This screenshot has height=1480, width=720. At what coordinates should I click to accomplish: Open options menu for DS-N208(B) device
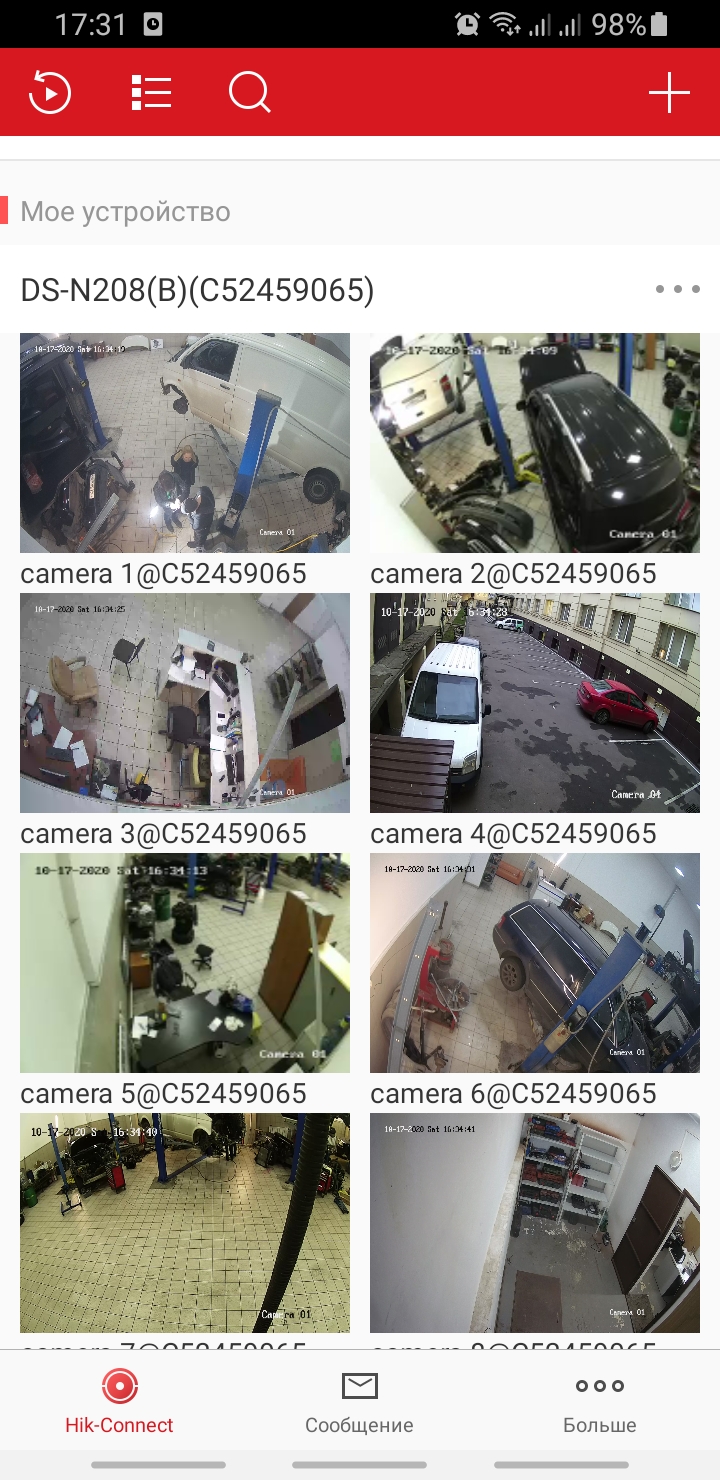[677, 290]
